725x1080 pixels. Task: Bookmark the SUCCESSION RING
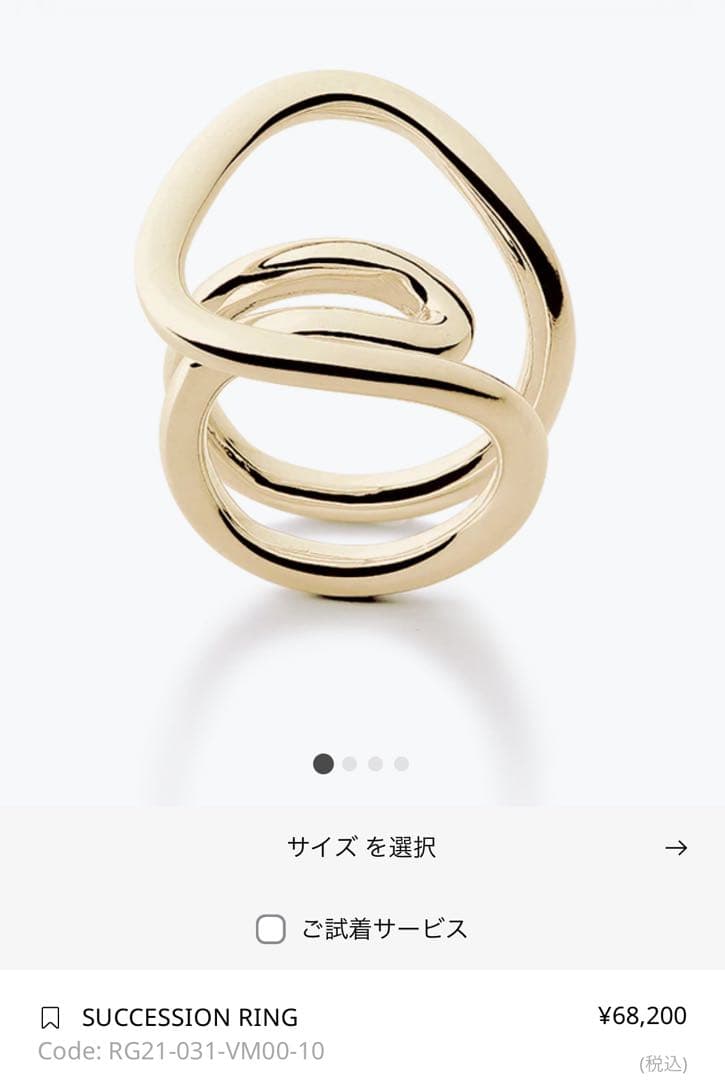point(50,1018)
